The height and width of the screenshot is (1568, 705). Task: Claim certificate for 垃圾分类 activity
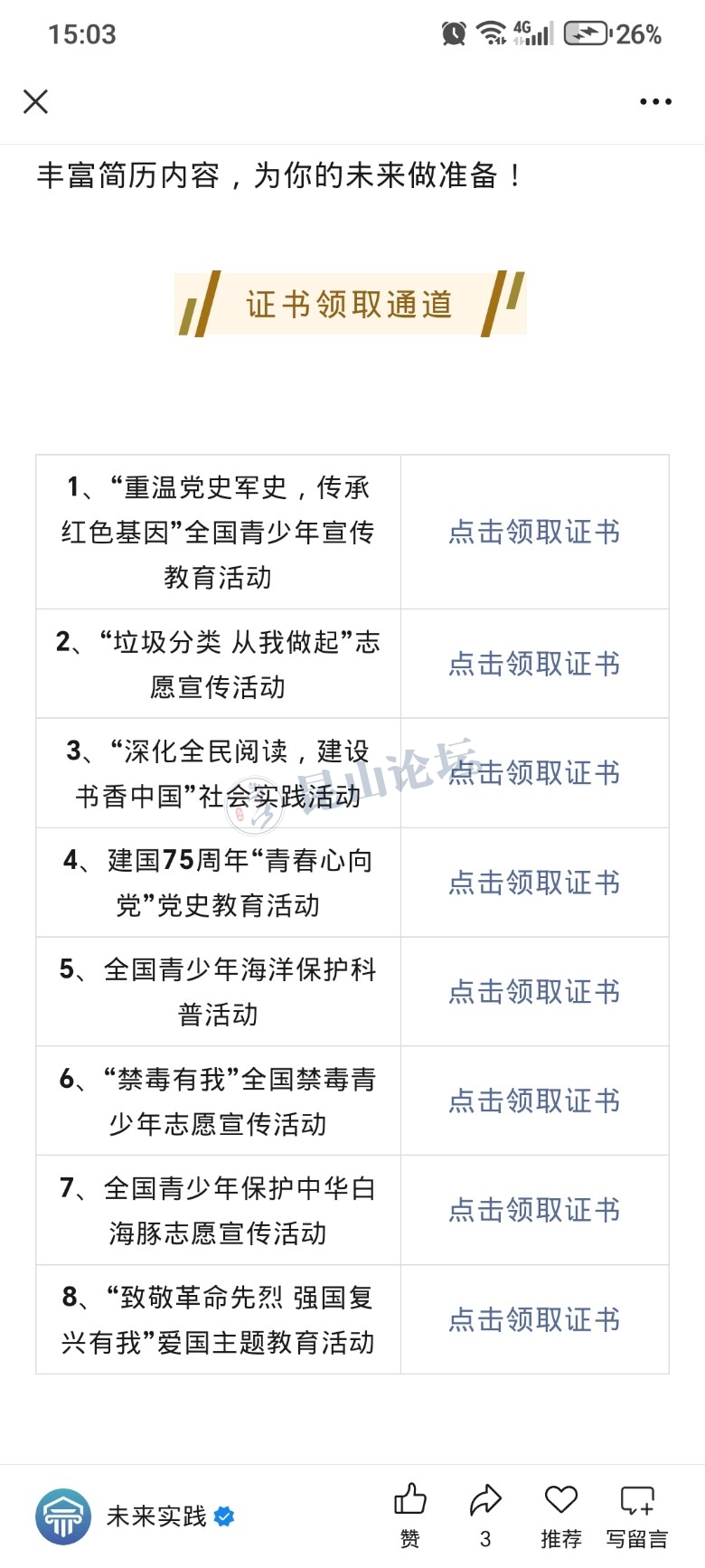click(x=534, y=664)
